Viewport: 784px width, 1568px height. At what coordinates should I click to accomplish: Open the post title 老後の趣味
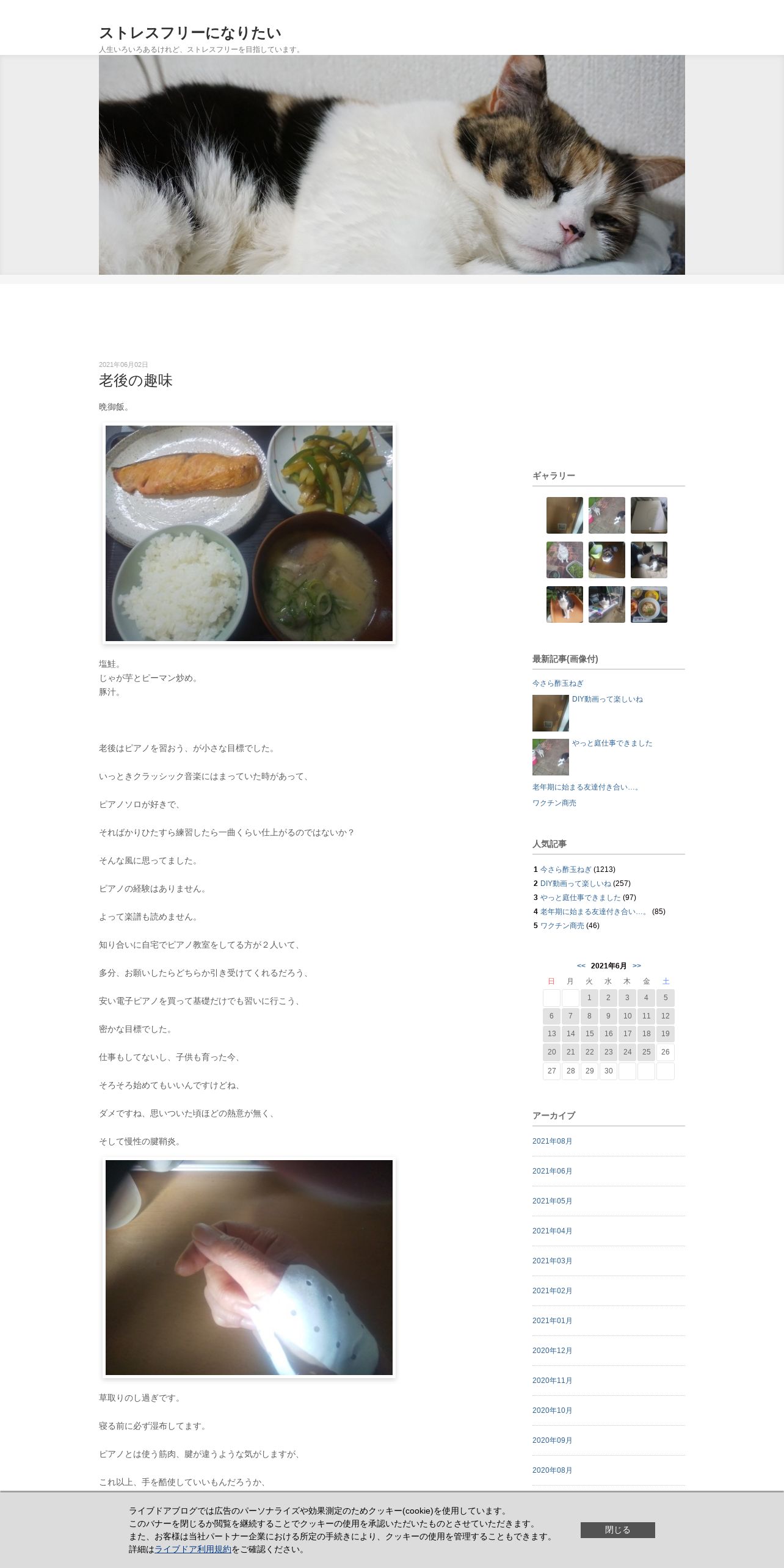[x=136, y=380]
